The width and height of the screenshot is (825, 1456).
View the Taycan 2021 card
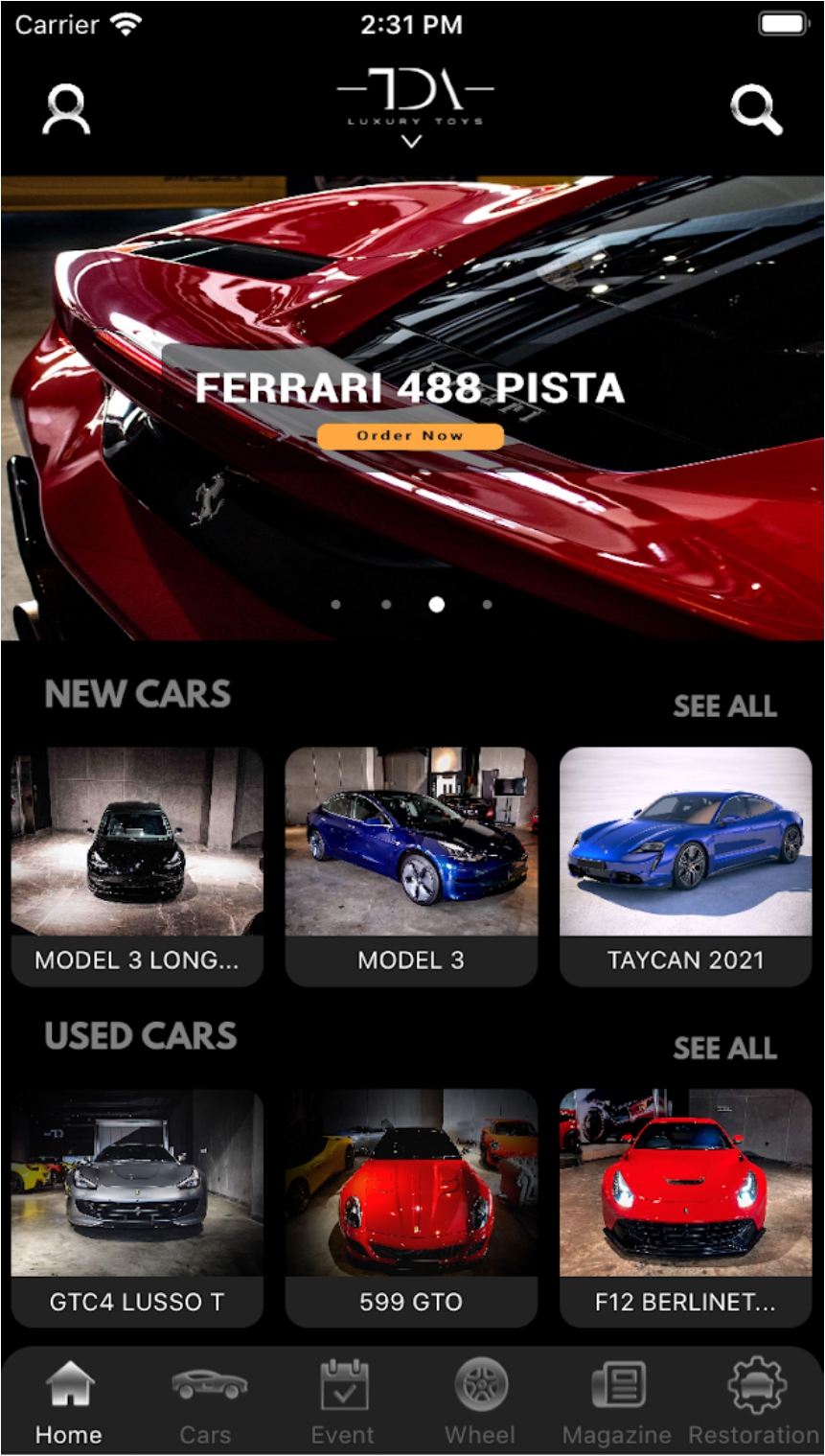click(x=685, y=867)
